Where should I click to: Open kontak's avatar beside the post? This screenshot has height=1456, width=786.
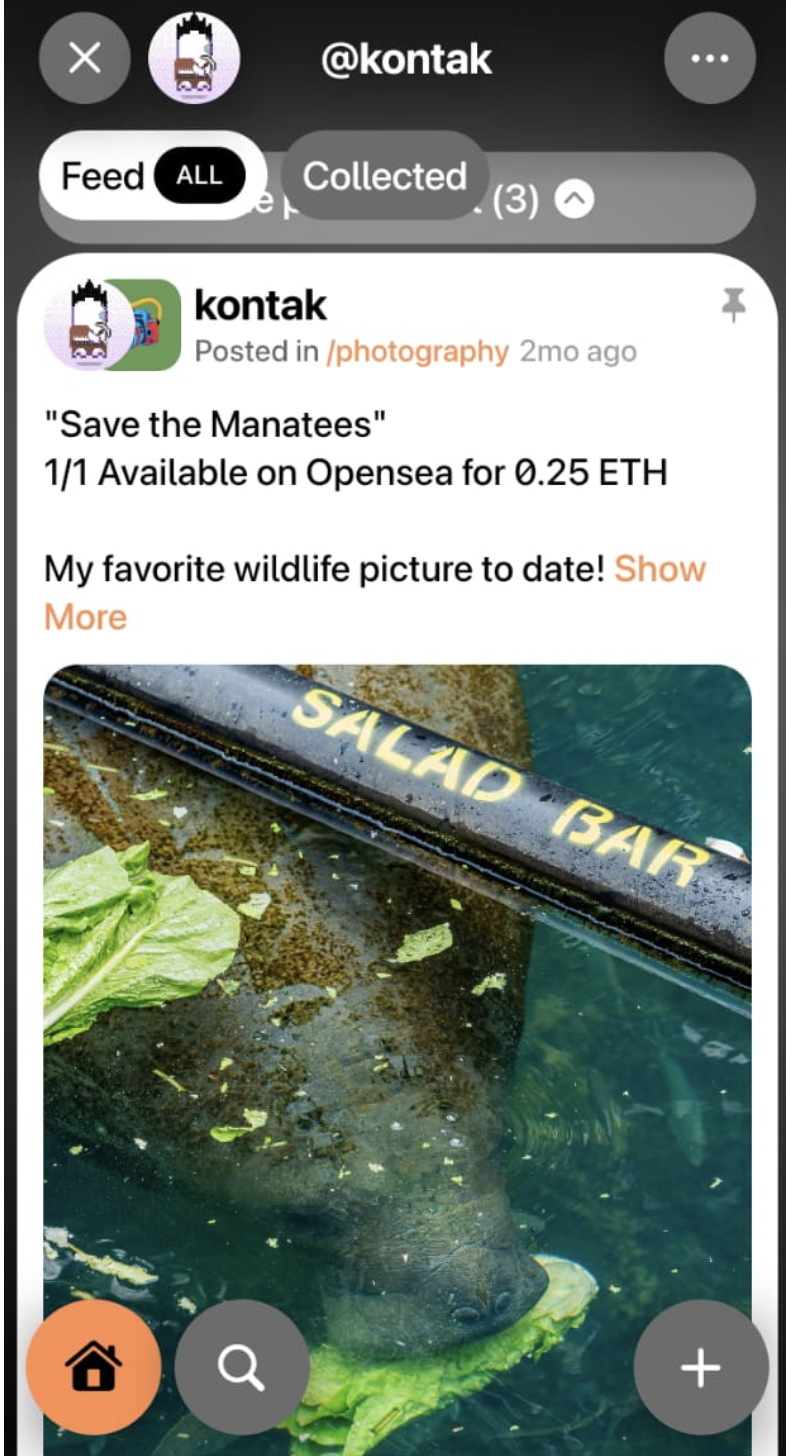coord(88,325)
